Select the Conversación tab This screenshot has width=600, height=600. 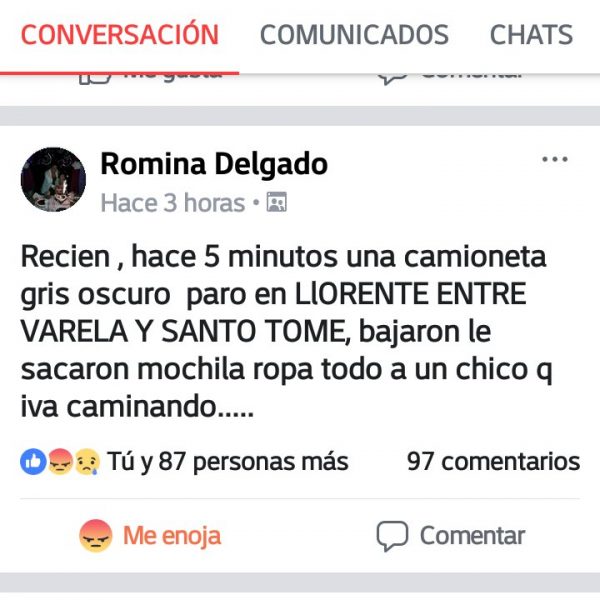119,34
